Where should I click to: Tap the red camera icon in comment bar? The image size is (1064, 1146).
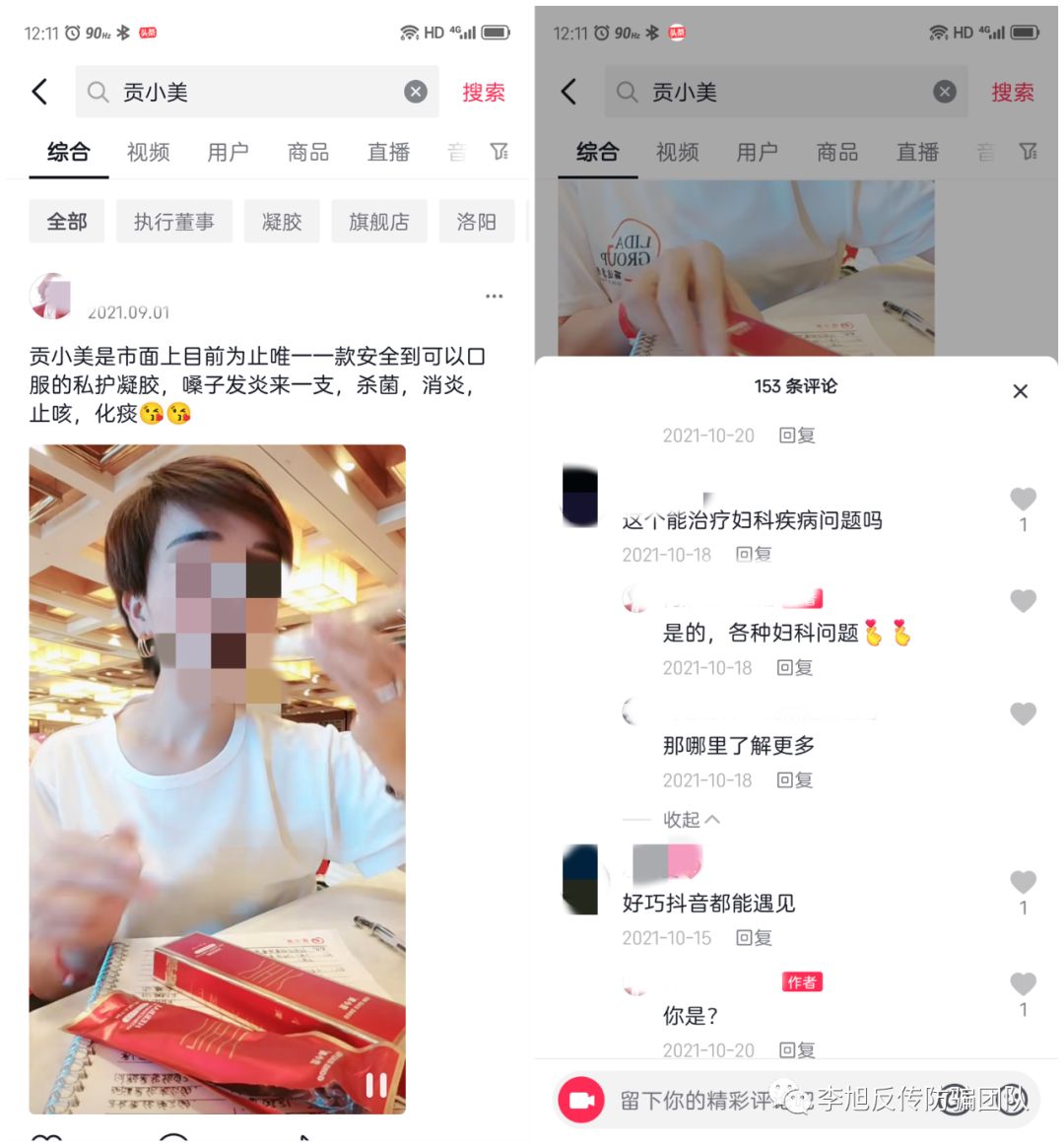click(581, 1101)
